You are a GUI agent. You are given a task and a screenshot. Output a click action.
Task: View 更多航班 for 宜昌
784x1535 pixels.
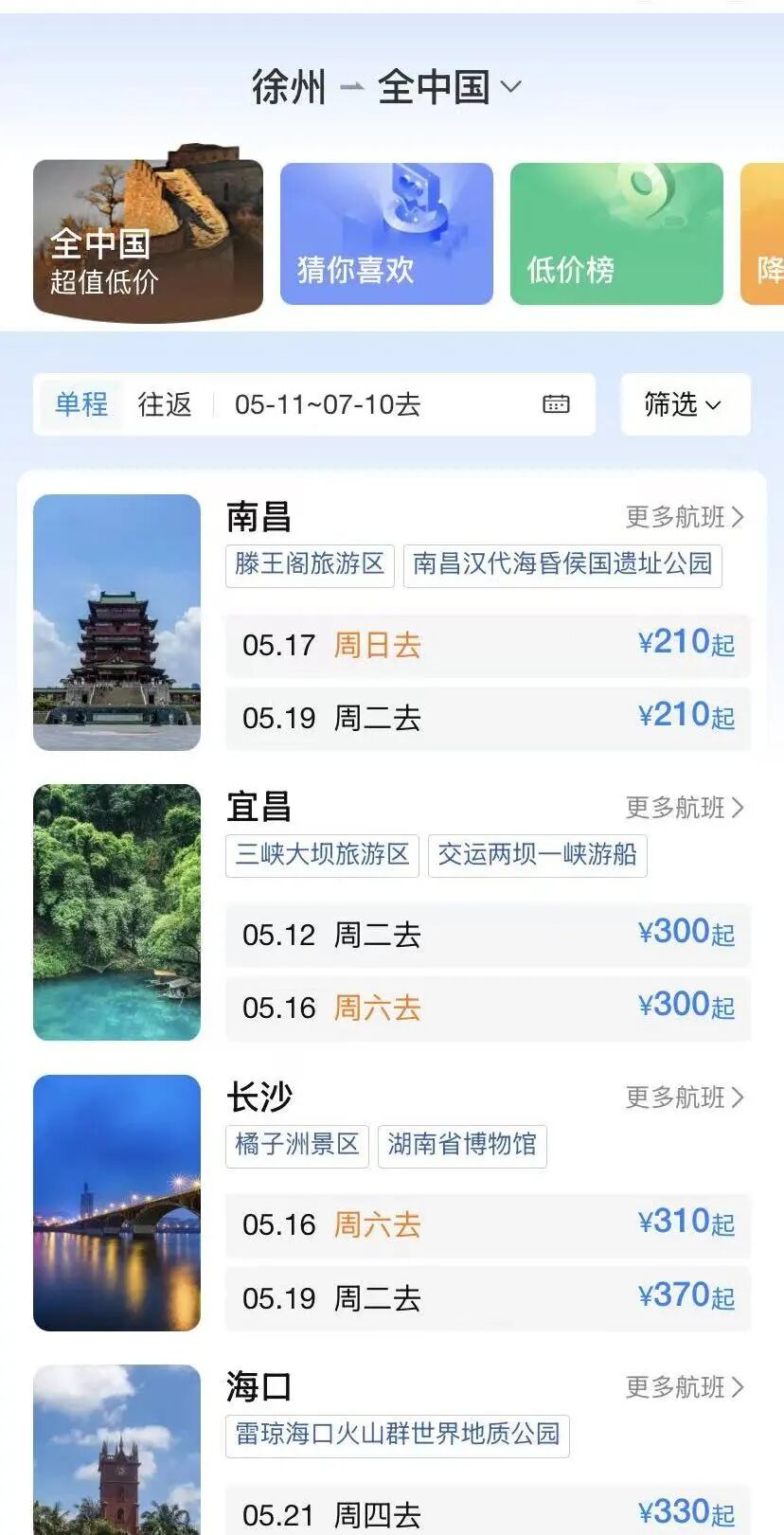pos(685,808)
